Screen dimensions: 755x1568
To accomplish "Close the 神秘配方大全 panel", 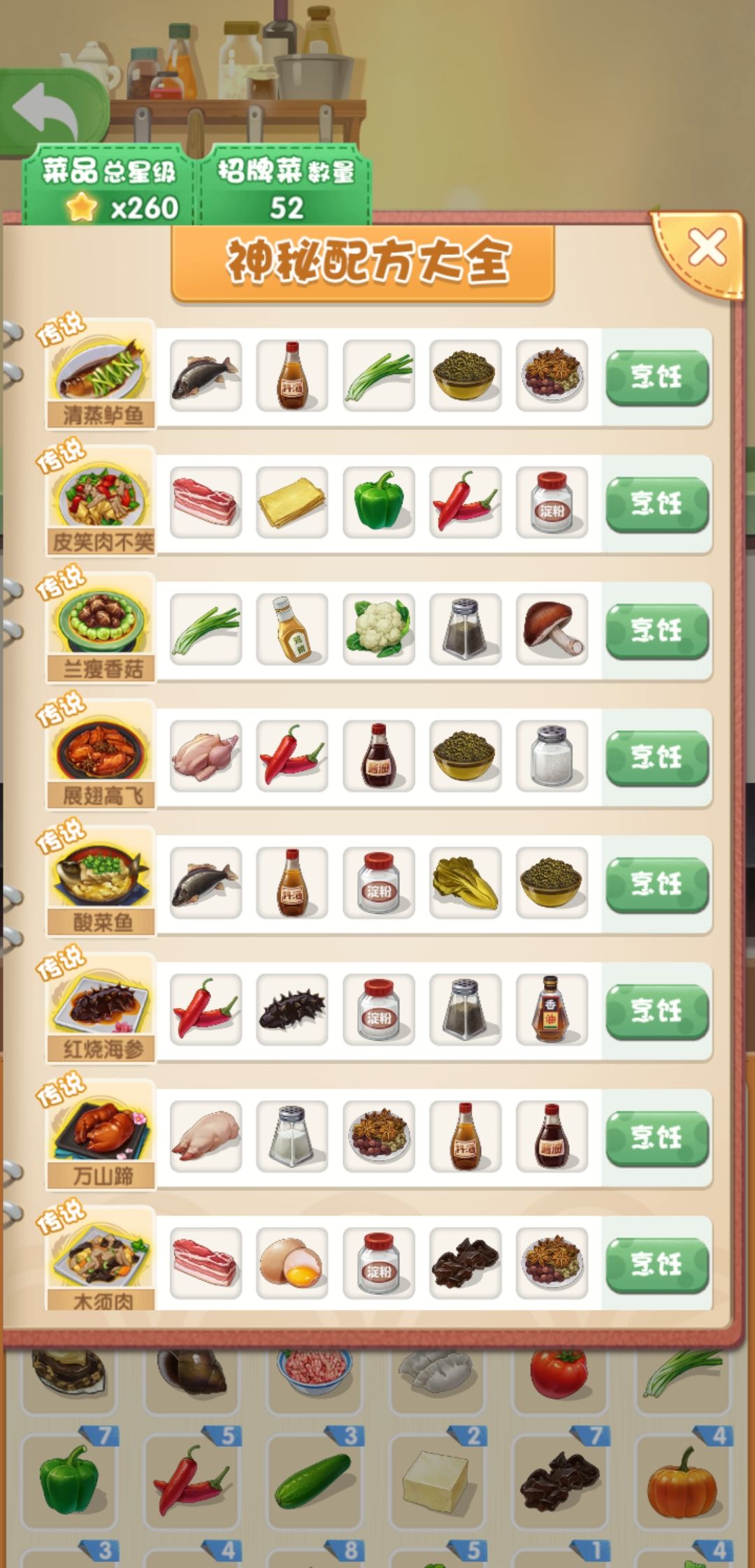I will click(x=706, y=246).
